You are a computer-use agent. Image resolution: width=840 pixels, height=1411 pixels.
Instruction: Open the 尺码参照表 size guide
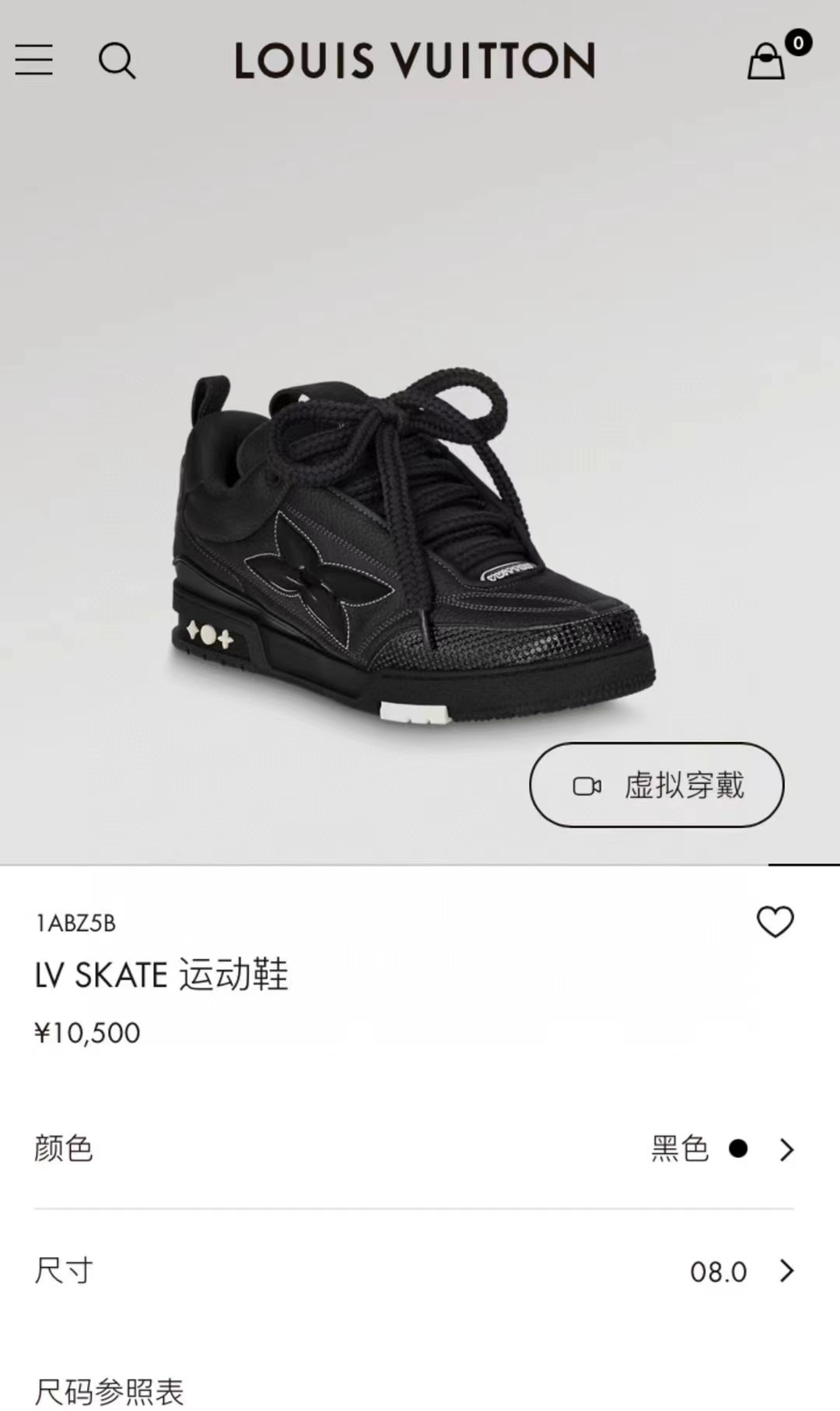tap(110, 1391)
